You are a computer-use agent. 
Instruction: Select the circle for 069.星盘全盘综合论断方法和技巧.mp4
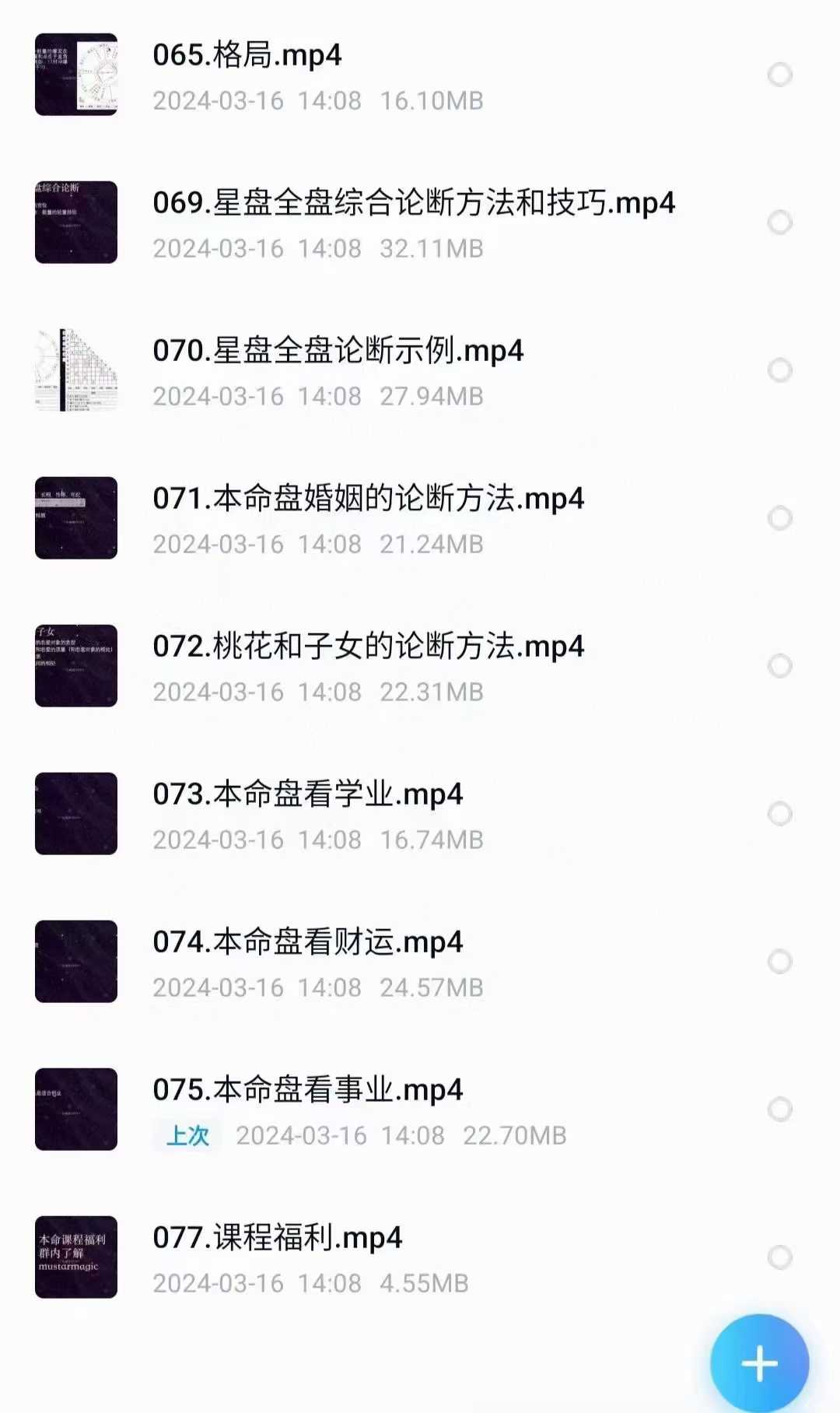pyautogui.click(x=779, y=223)
